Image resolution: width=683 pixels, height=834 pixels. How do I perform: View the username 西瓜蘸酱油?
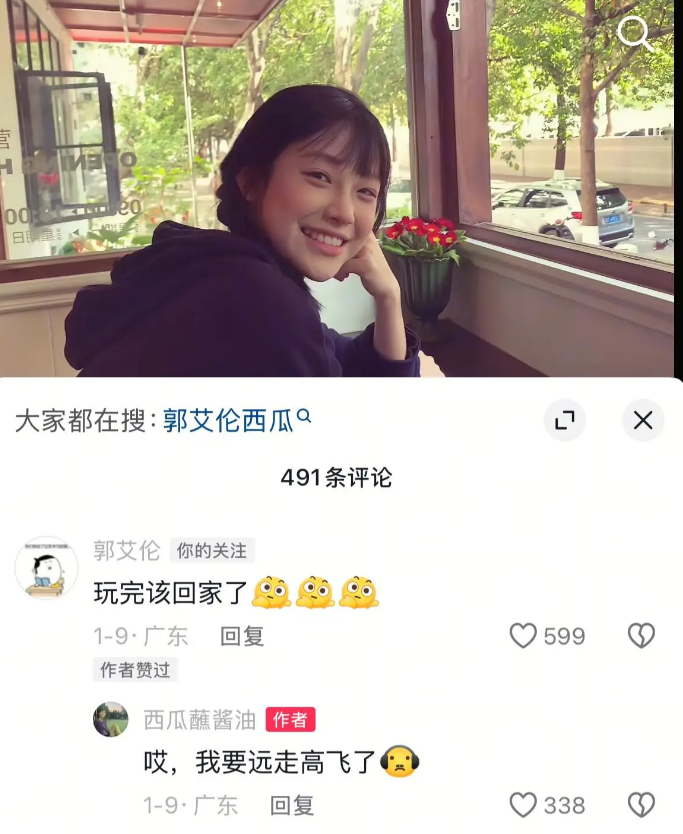tap(200, 719)
